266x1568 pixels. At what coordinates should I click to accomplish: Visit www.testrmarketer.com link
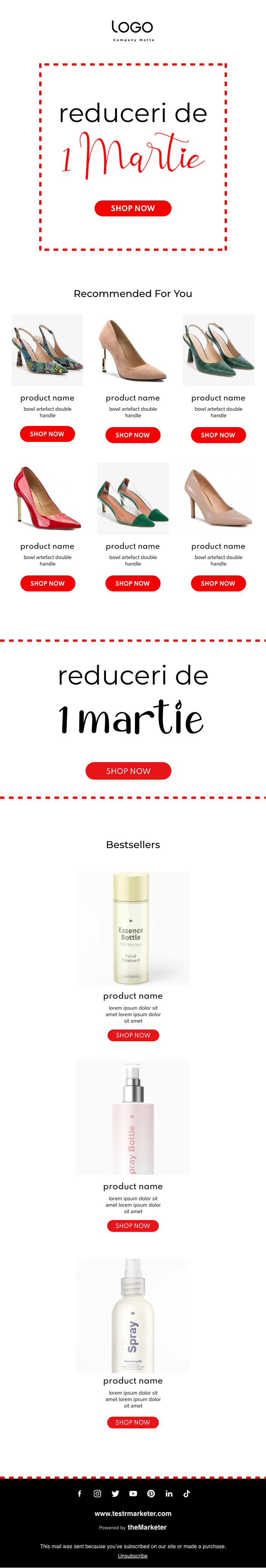133,1513
